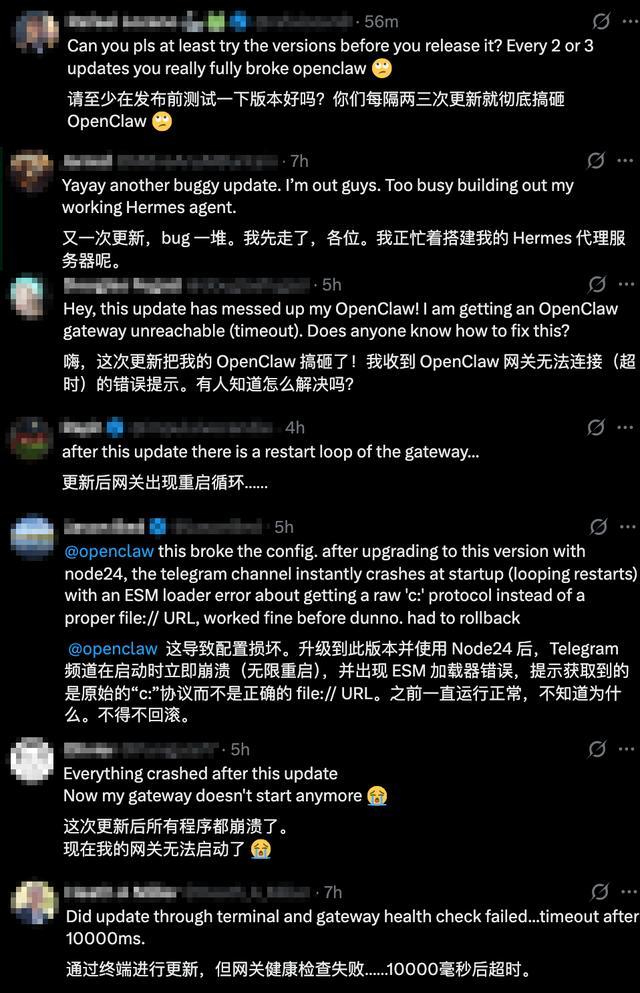Tap Grok icon on 'Everything crashed' reply
The image size is (640, 993).
pyautogui.click(x=597, y=749)
